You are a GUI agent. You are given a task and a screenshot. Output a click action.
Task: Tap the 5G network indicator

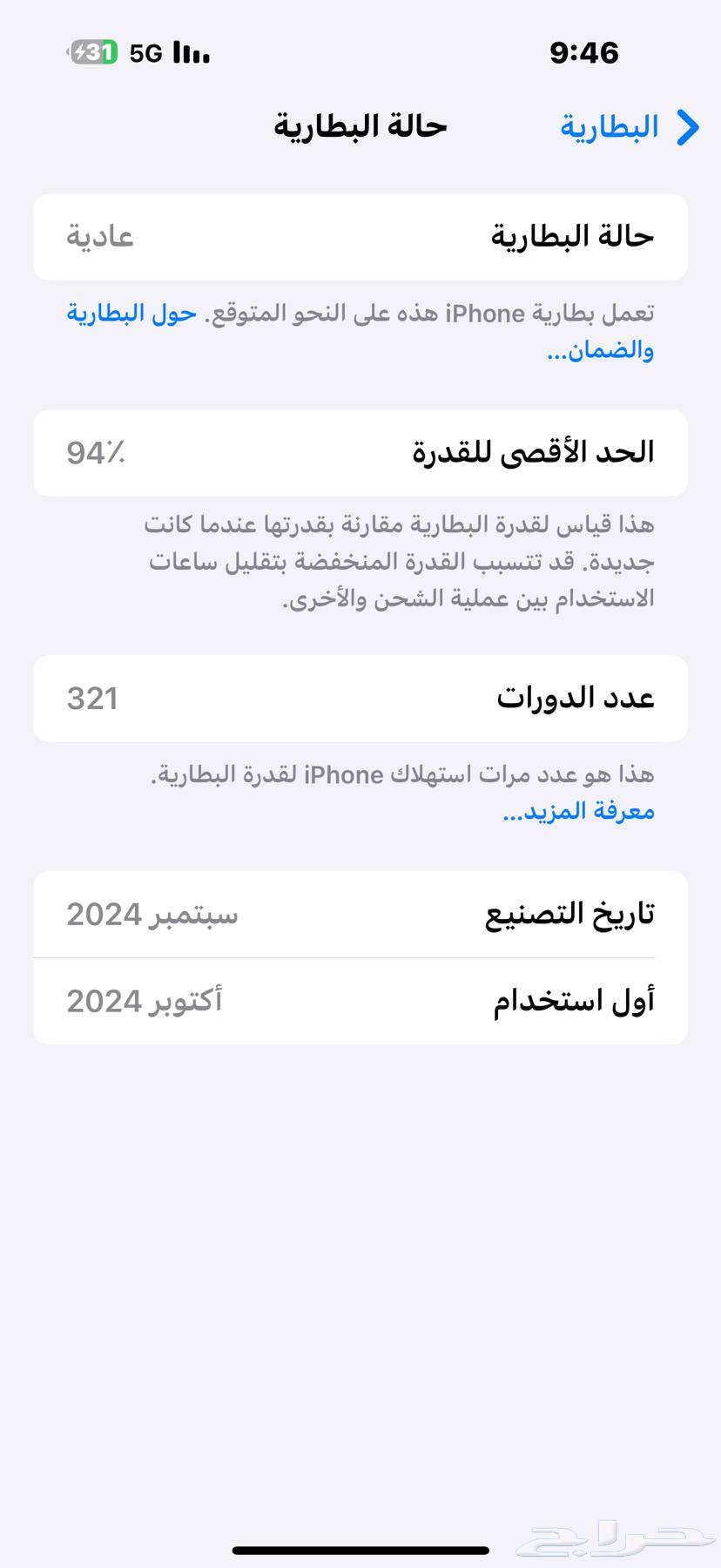click(145, 54)
